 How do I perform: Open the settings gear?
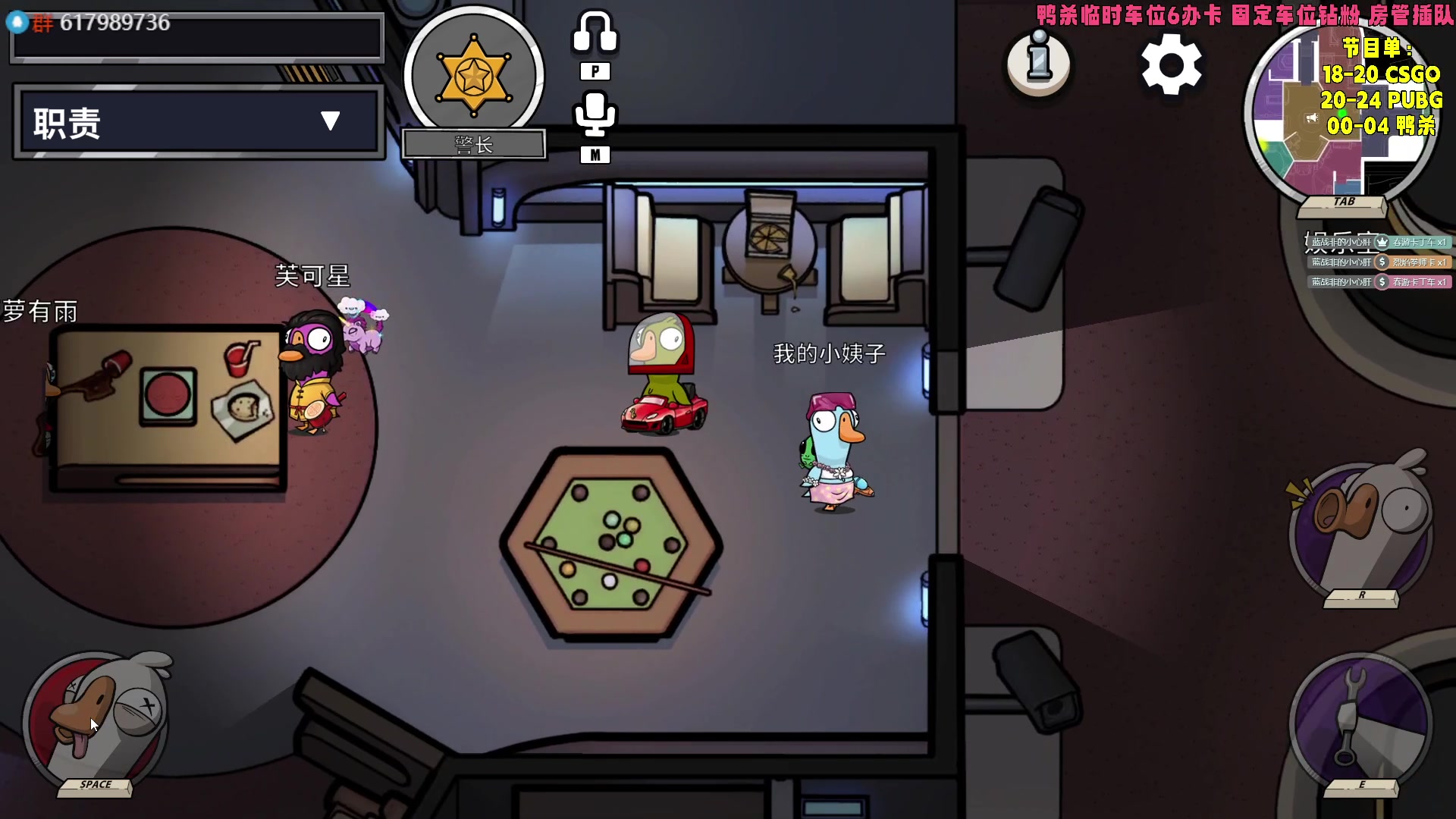[1172, 65]
